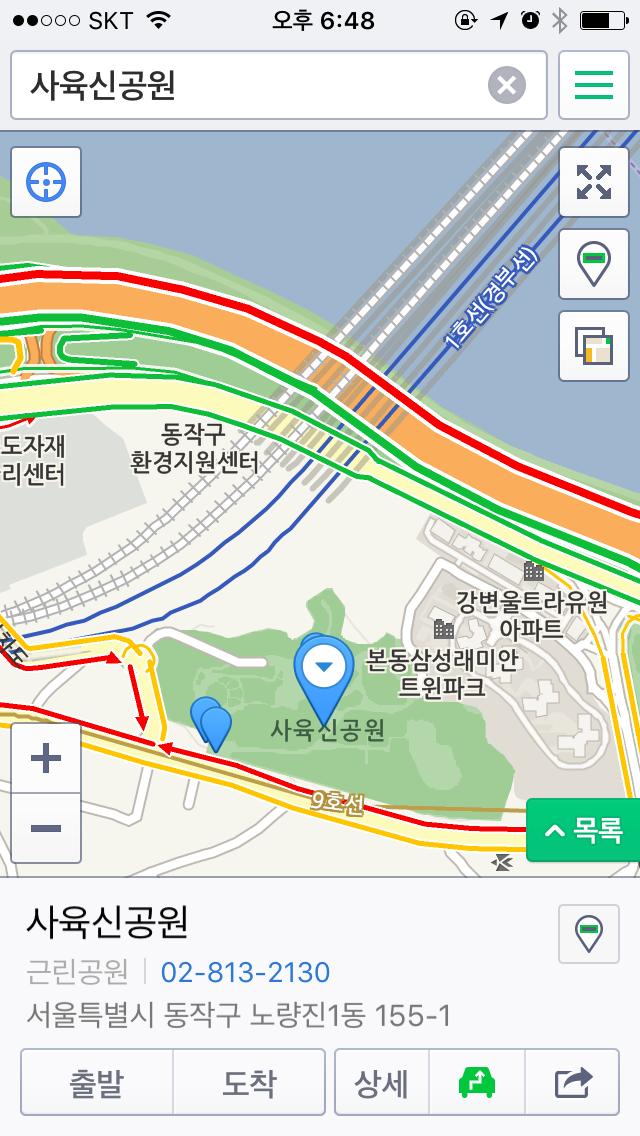
Task: Save 사육신공원 with the pin icon
Action: 589,934
